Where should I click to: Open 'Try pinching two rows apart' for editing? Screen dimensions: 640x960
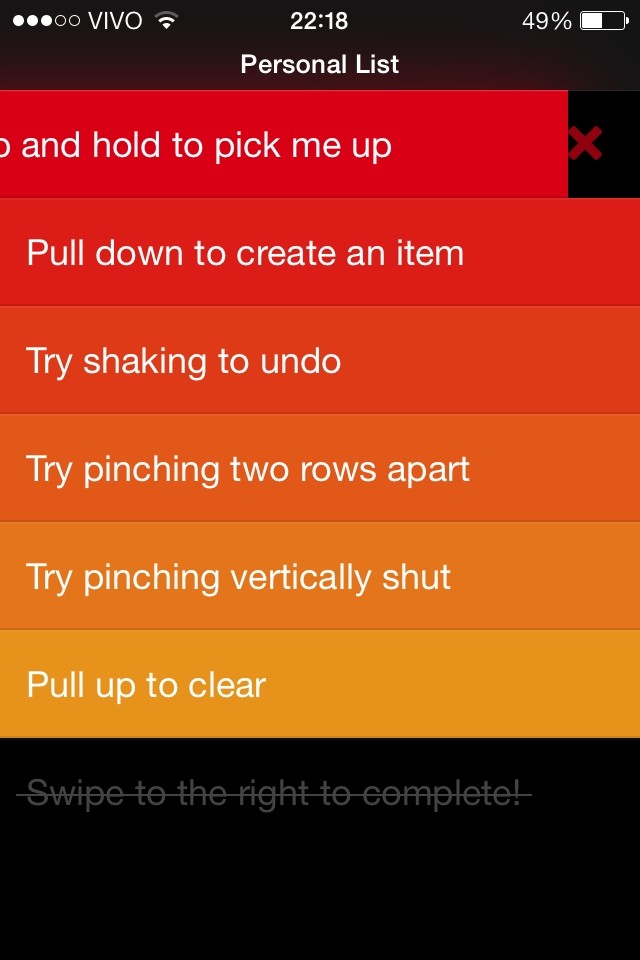point(248,469)
